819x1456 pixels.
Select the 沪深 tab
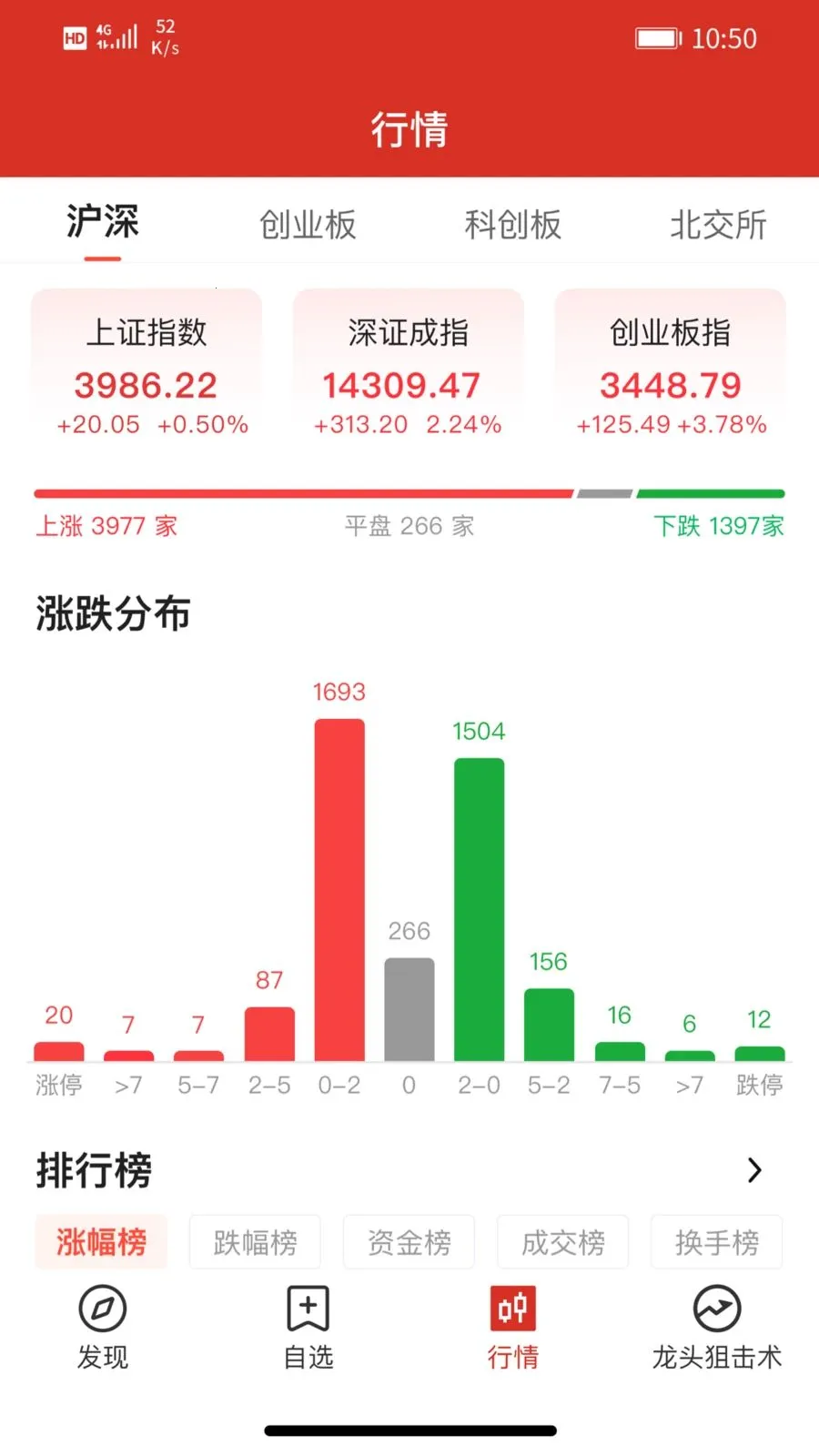coord(103,222)
